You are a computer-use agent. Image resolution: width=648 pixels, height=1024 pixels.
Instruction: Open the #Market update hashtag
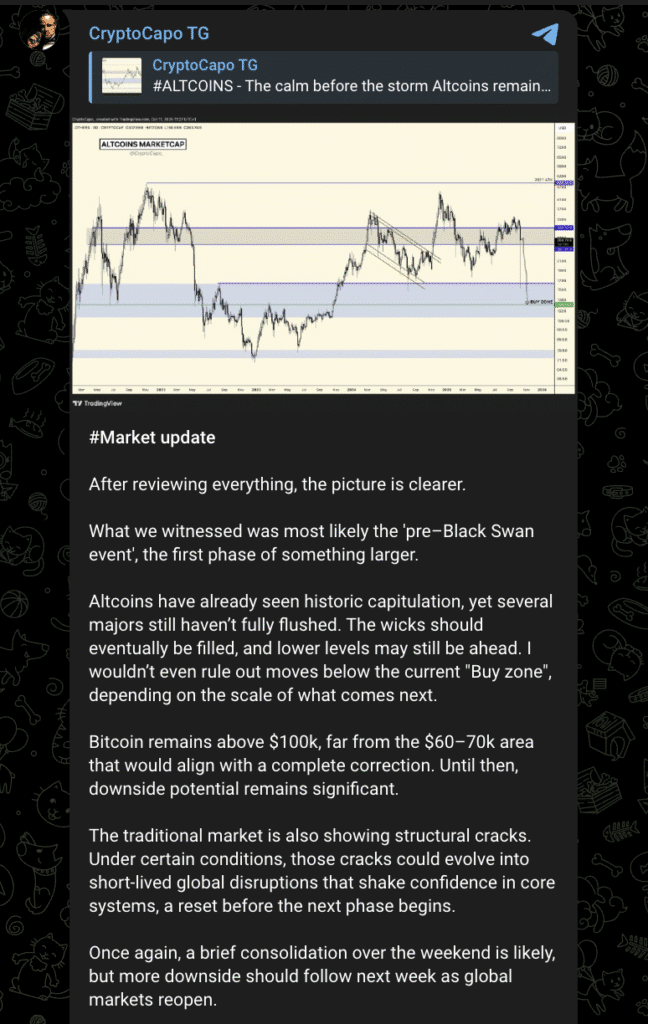[151, 437]
